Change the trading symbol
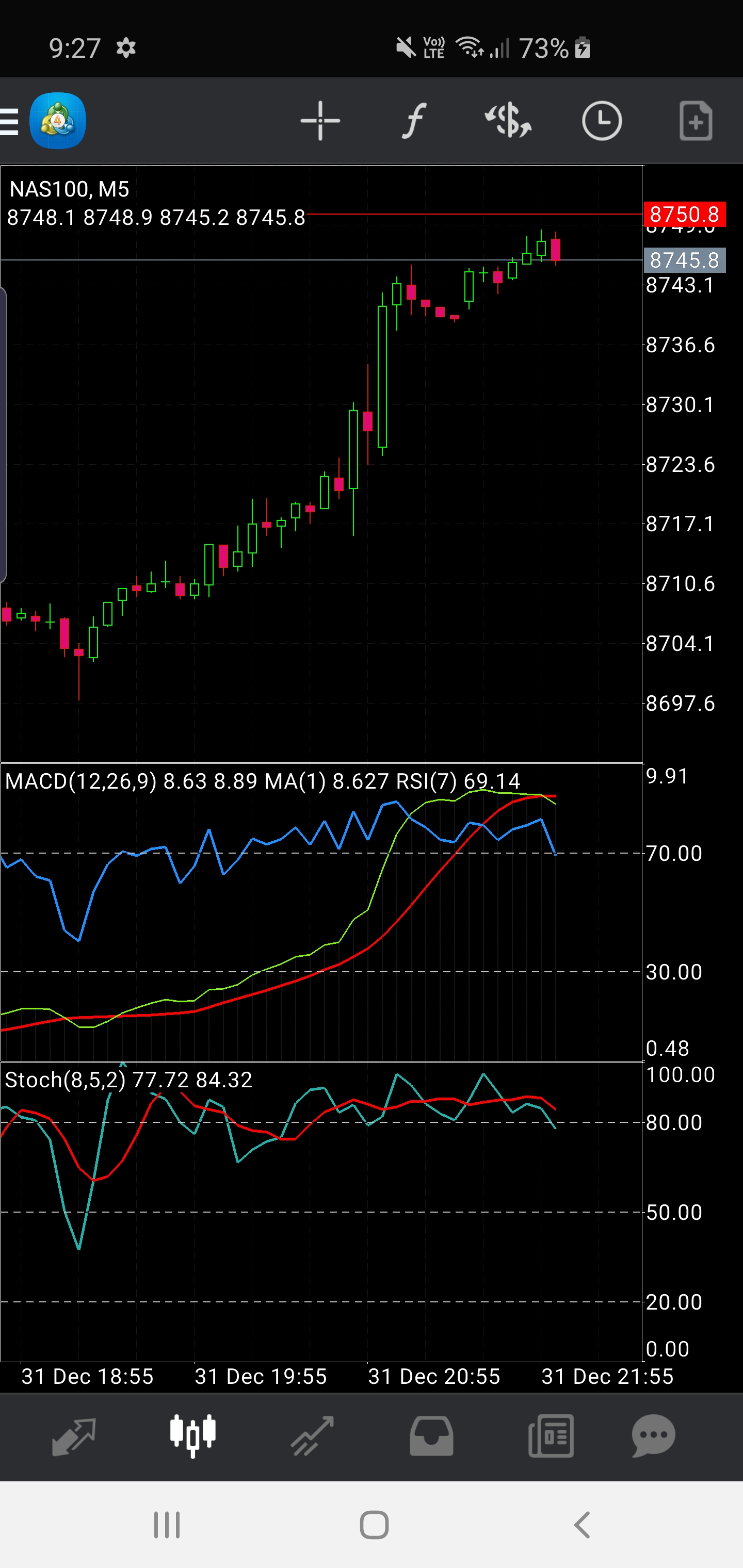 (508, 121)
